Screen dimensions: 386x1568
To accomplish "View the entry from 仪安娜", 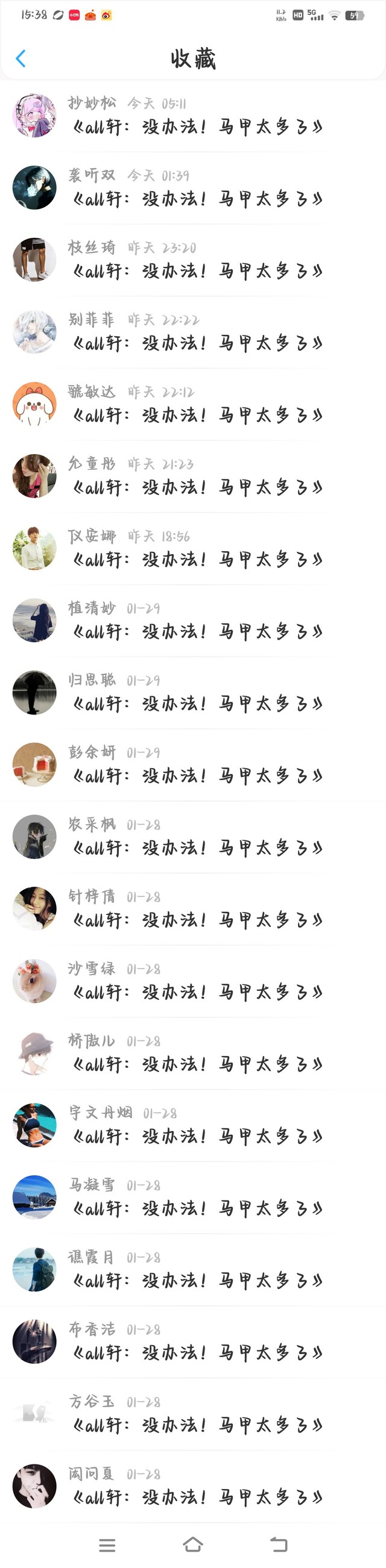I will pos(195,549).
